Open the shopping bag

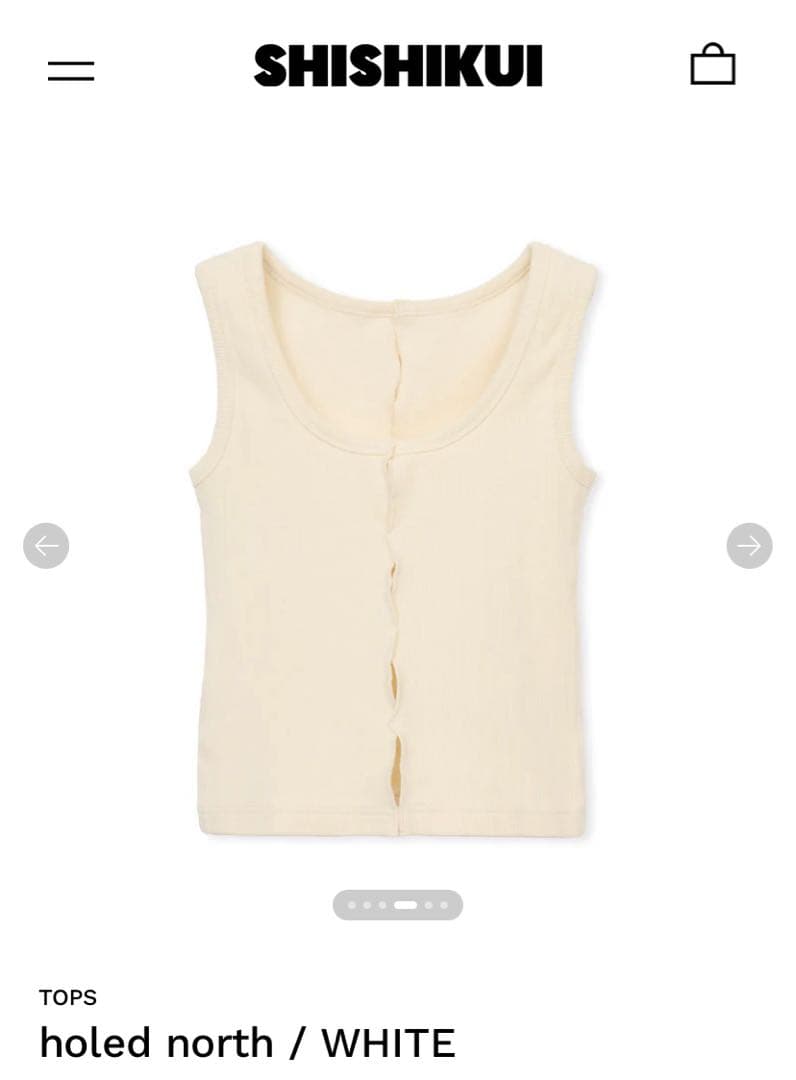click(x=713, y=65)
